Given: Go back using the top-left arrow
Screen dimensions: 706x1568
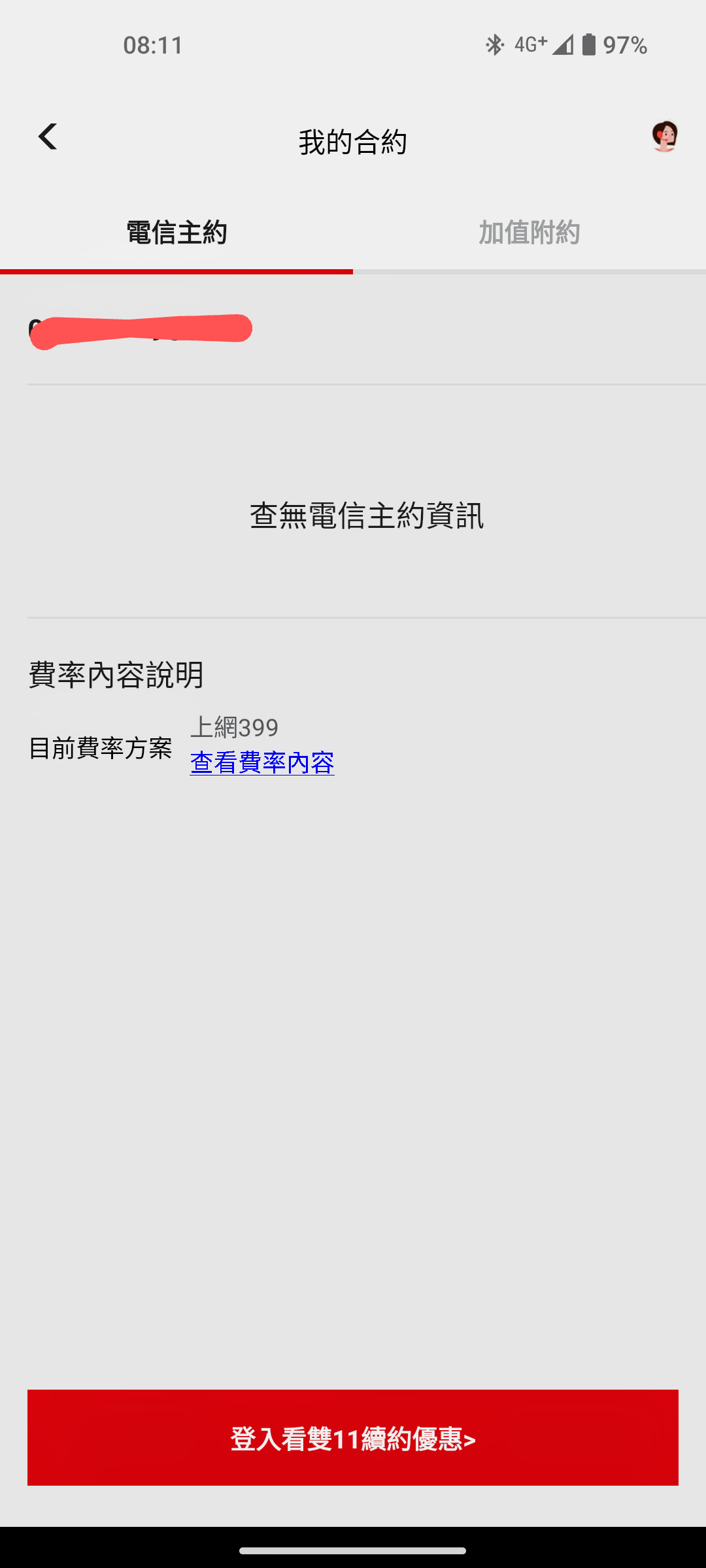Looking at the screenshot, I should click(47, 137).
